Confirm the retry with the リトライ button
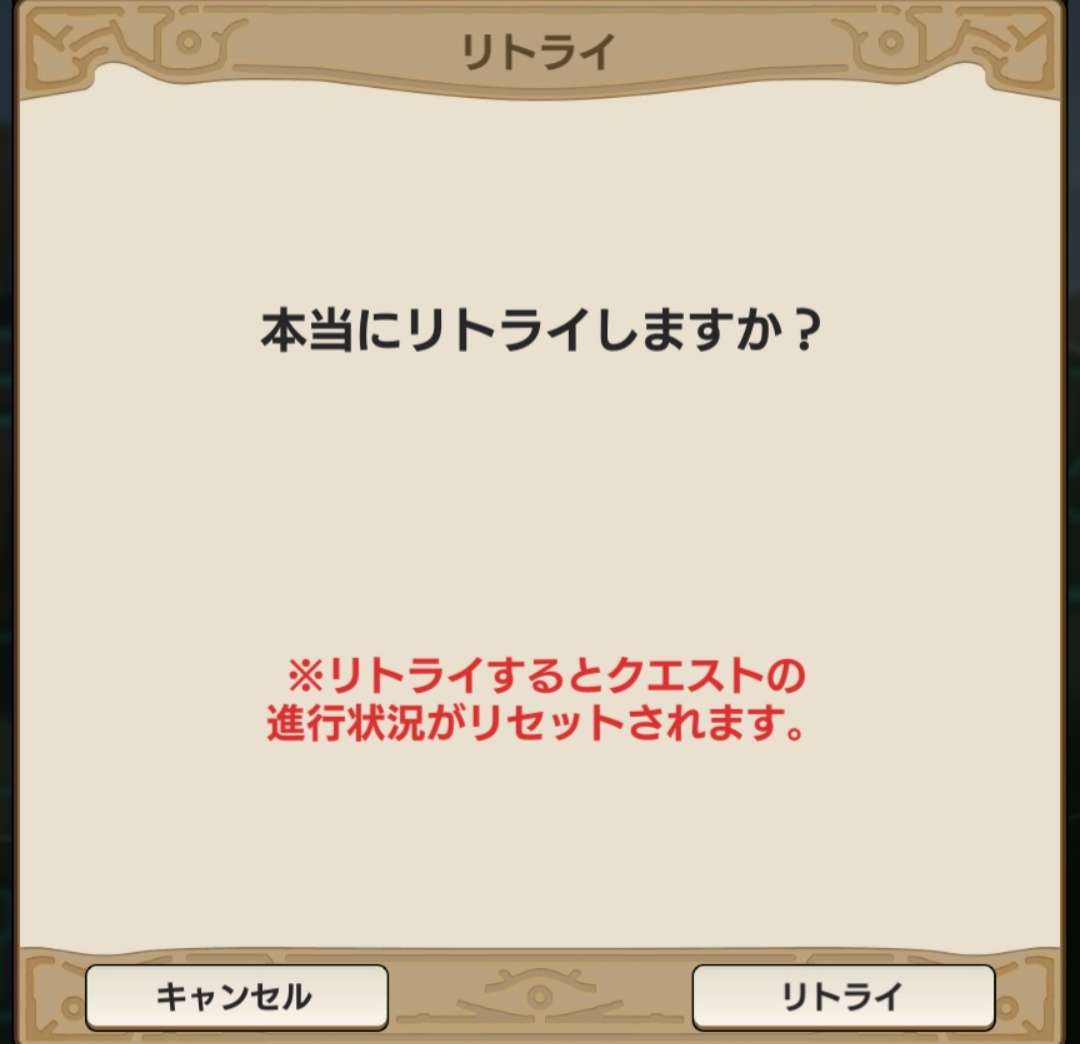Viewport: 1080px width, 1044px height. (x=843, y=997)
